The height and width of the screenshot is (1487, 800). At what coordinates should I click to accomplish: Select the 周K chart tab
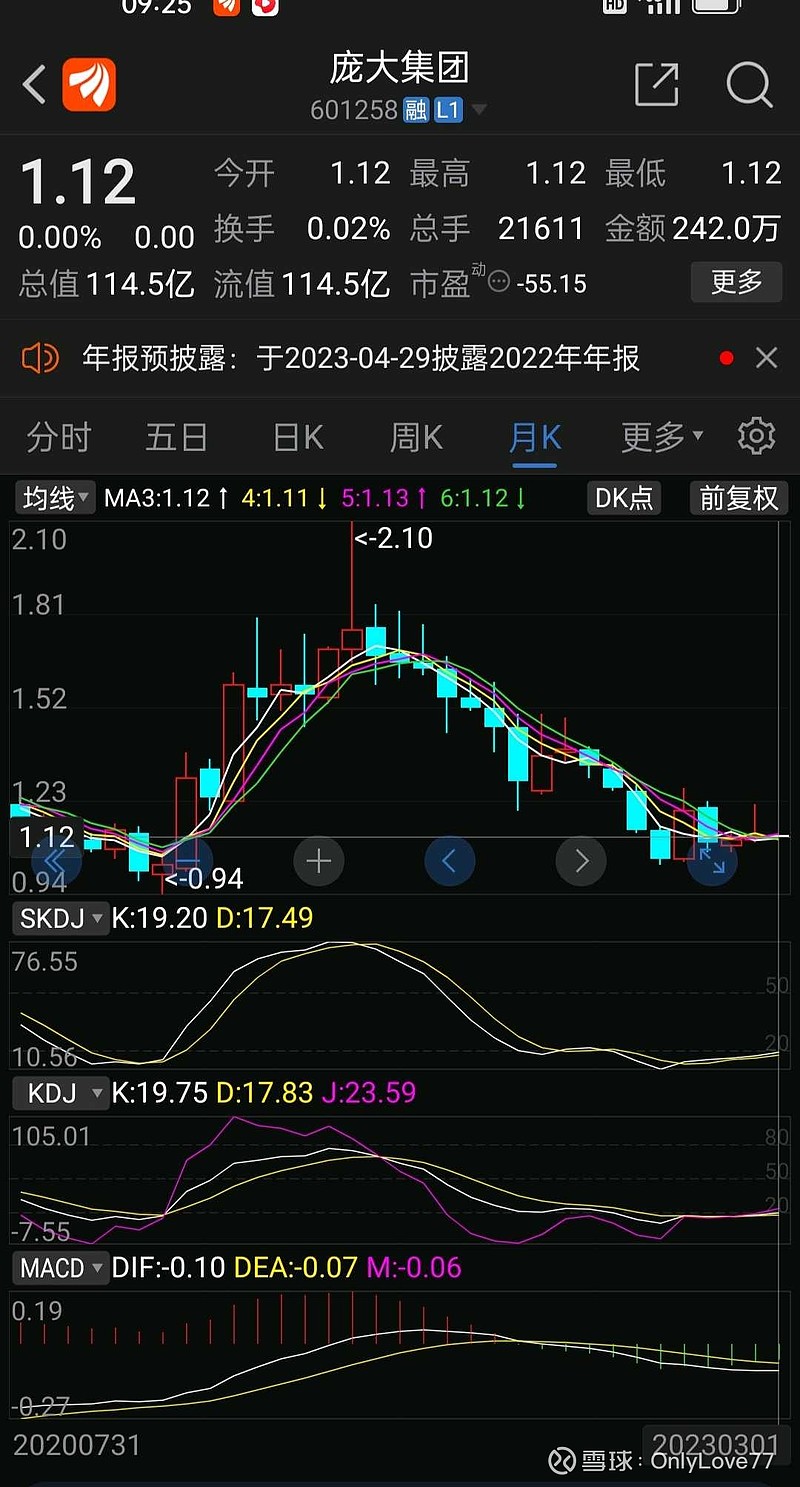416,437
